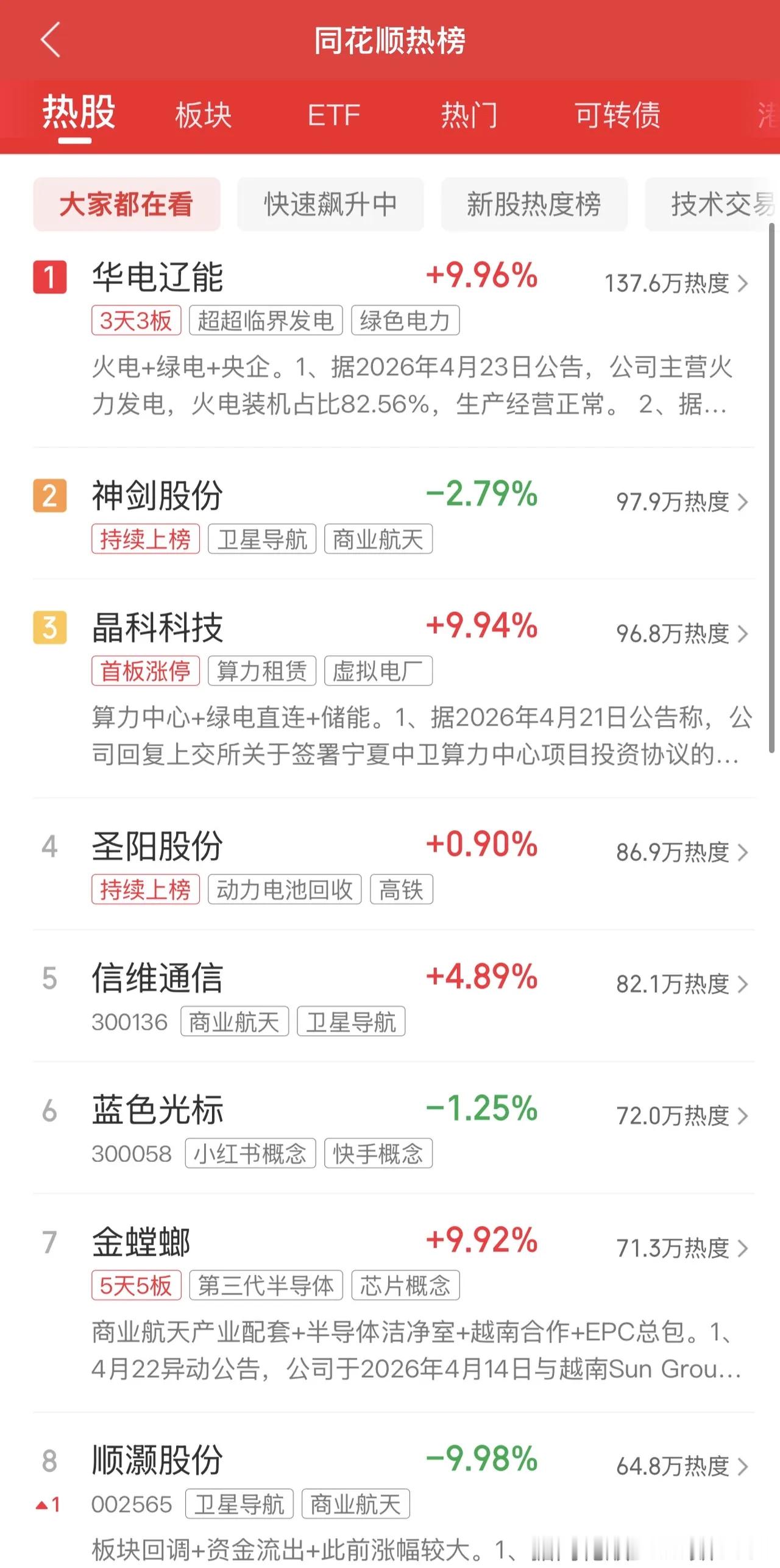Open the ETF tab
The width and height of the screenshot is (780, 1568).
tap(335, 116)
